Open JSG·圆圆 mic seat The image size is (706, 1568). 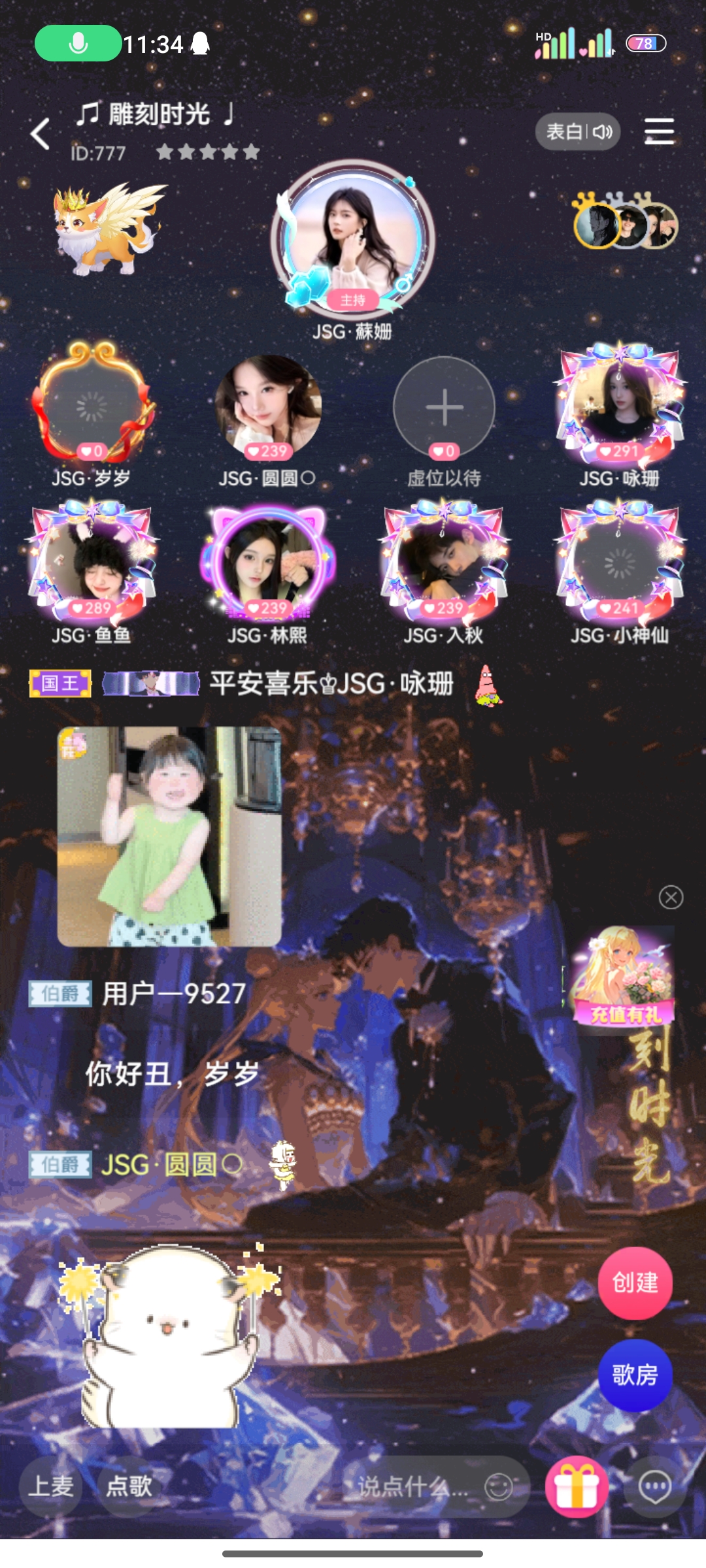268,406
